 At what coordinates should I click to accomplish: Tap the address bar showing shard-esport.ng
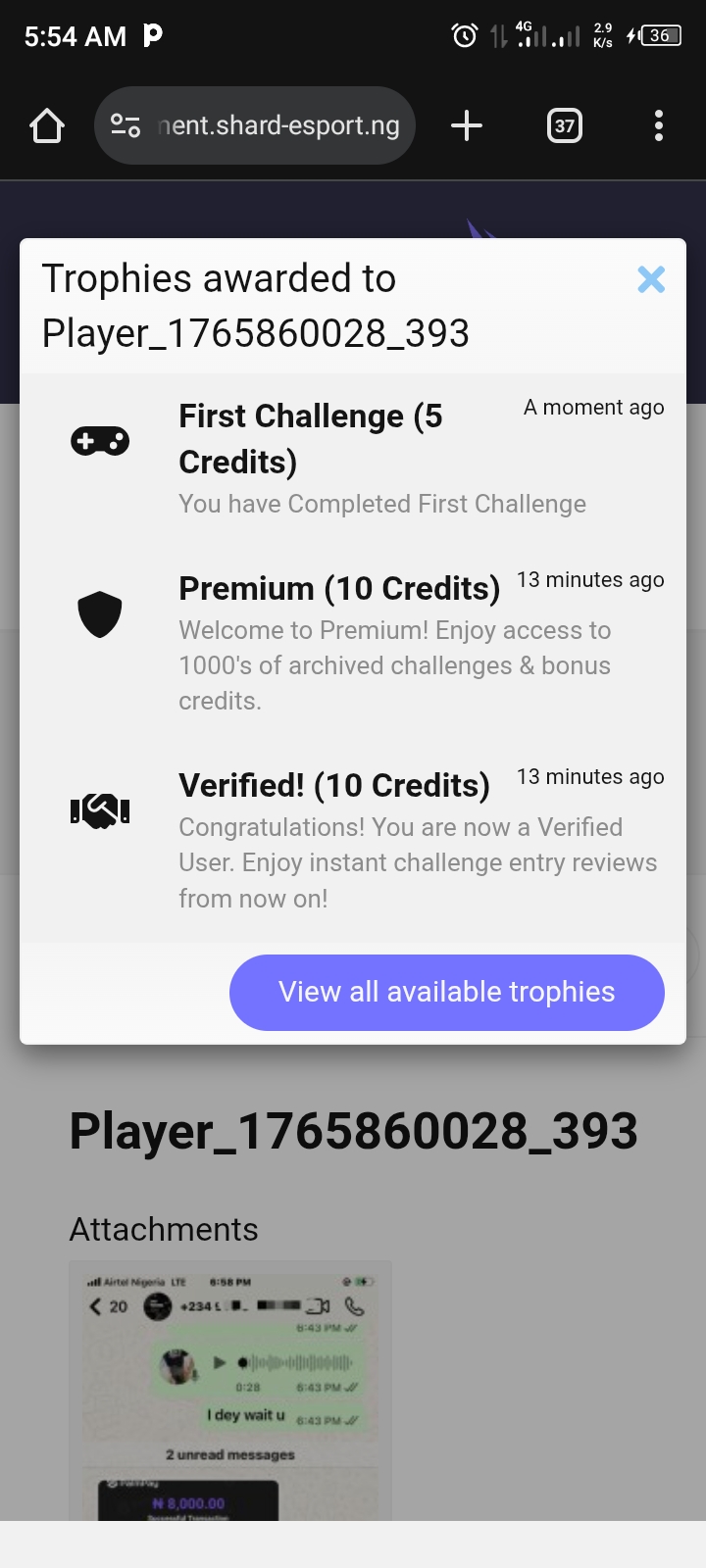pyautogui.click(x=278, y=125)
